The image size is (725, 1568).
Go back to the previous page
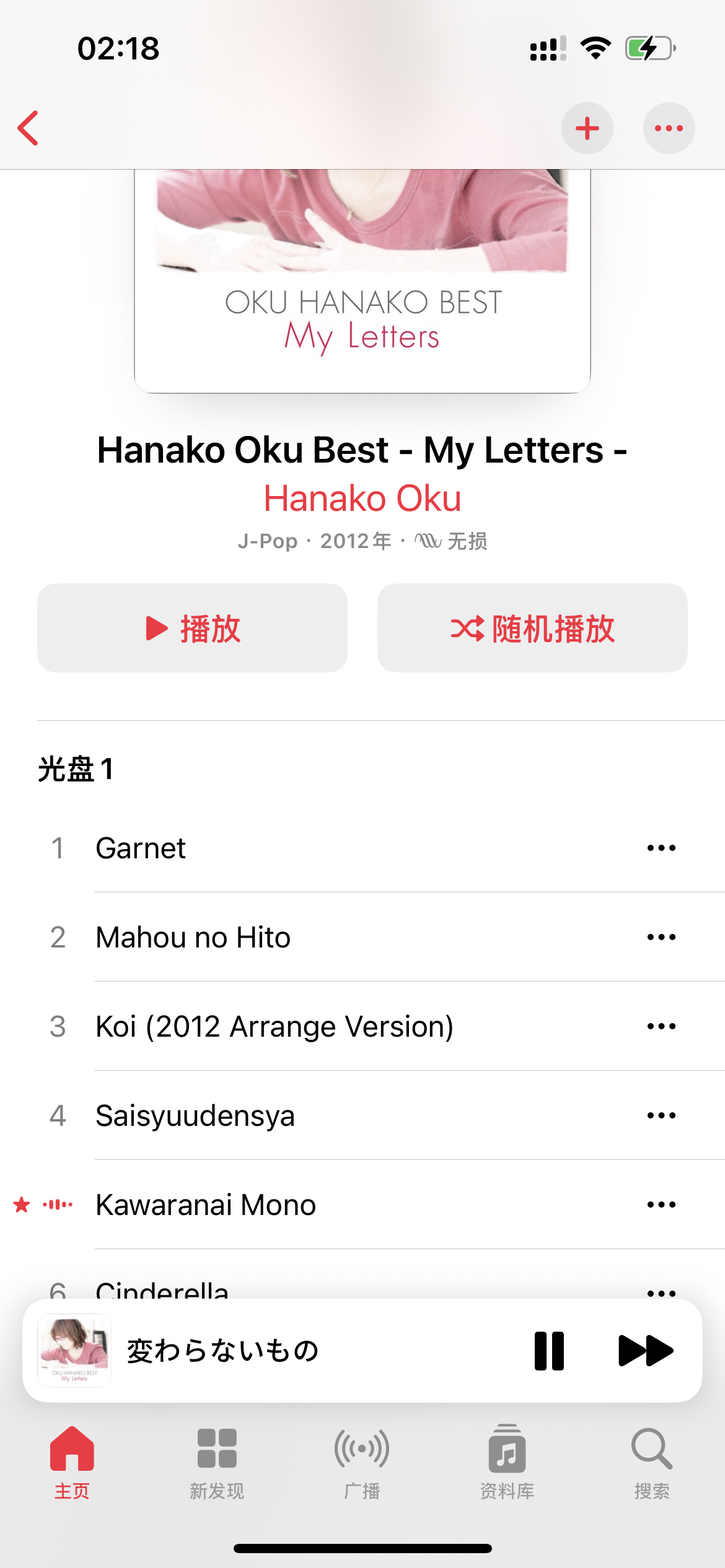(x=29, y=128)
